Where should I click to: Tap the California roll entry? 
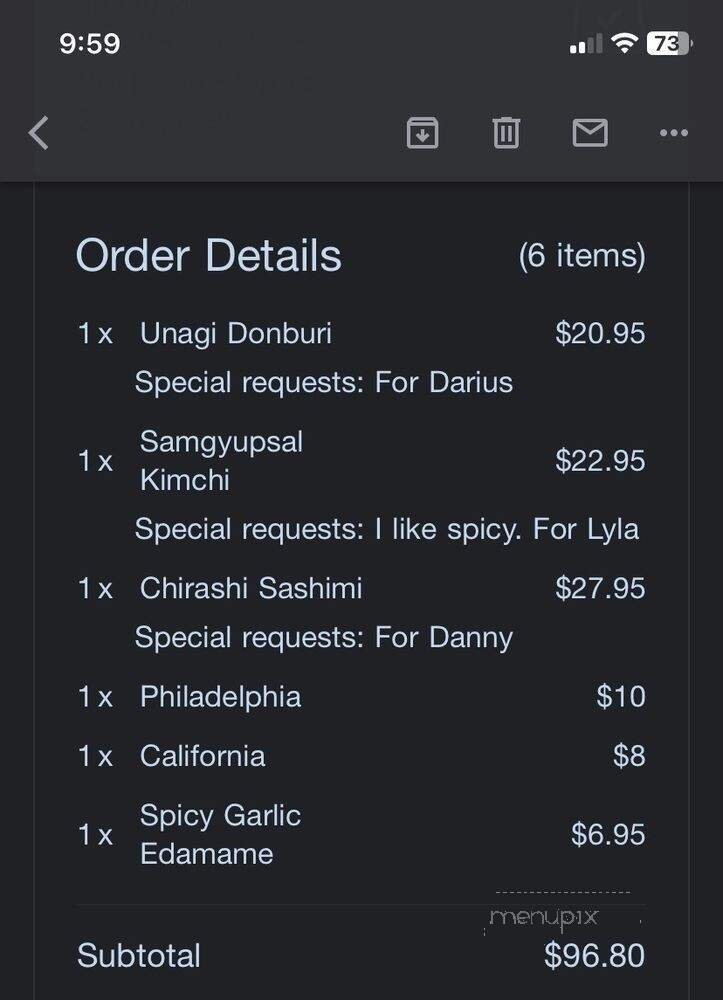[x=202, y=756]
